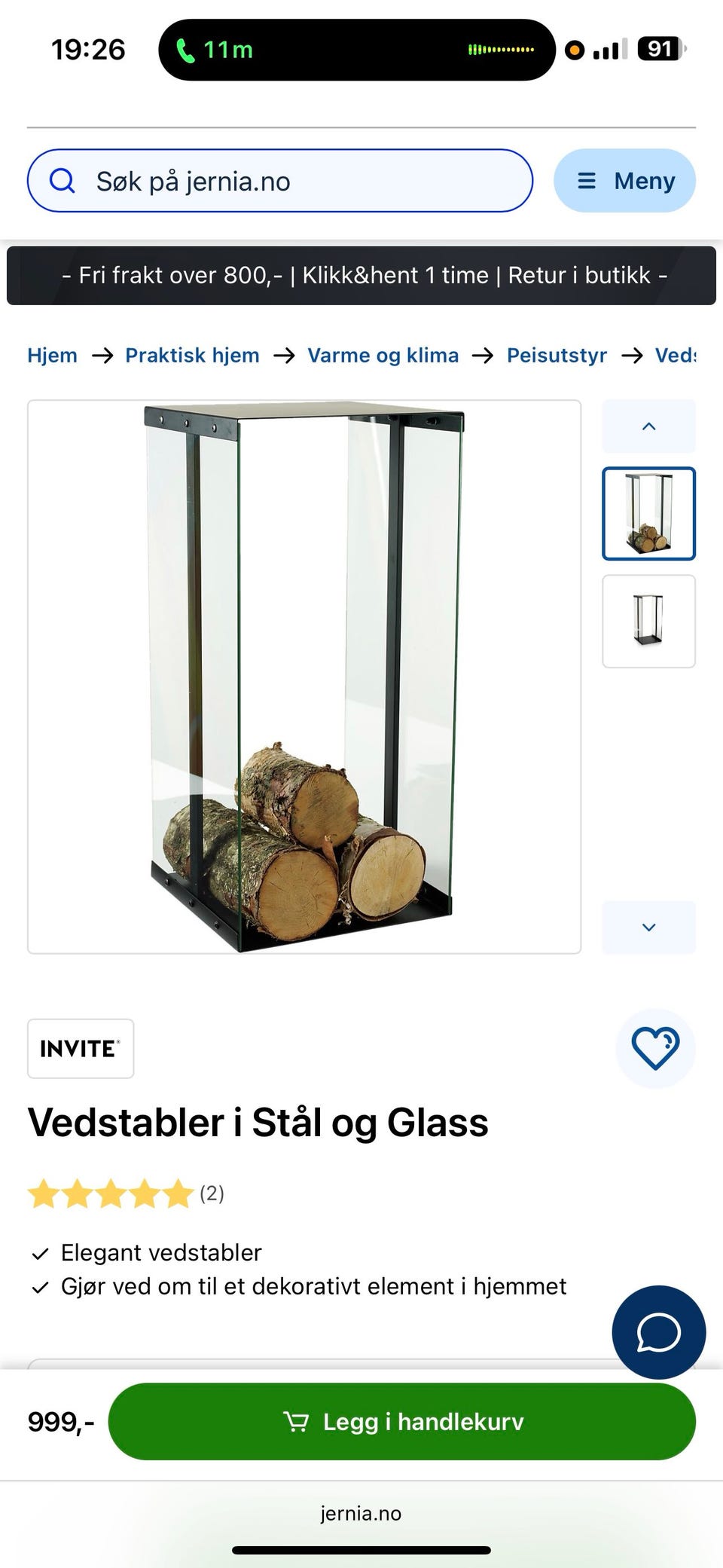This screenshot has width=723, height=1568.
Task: Click the hamburger icon in Meny button
Action: (587, 181)
